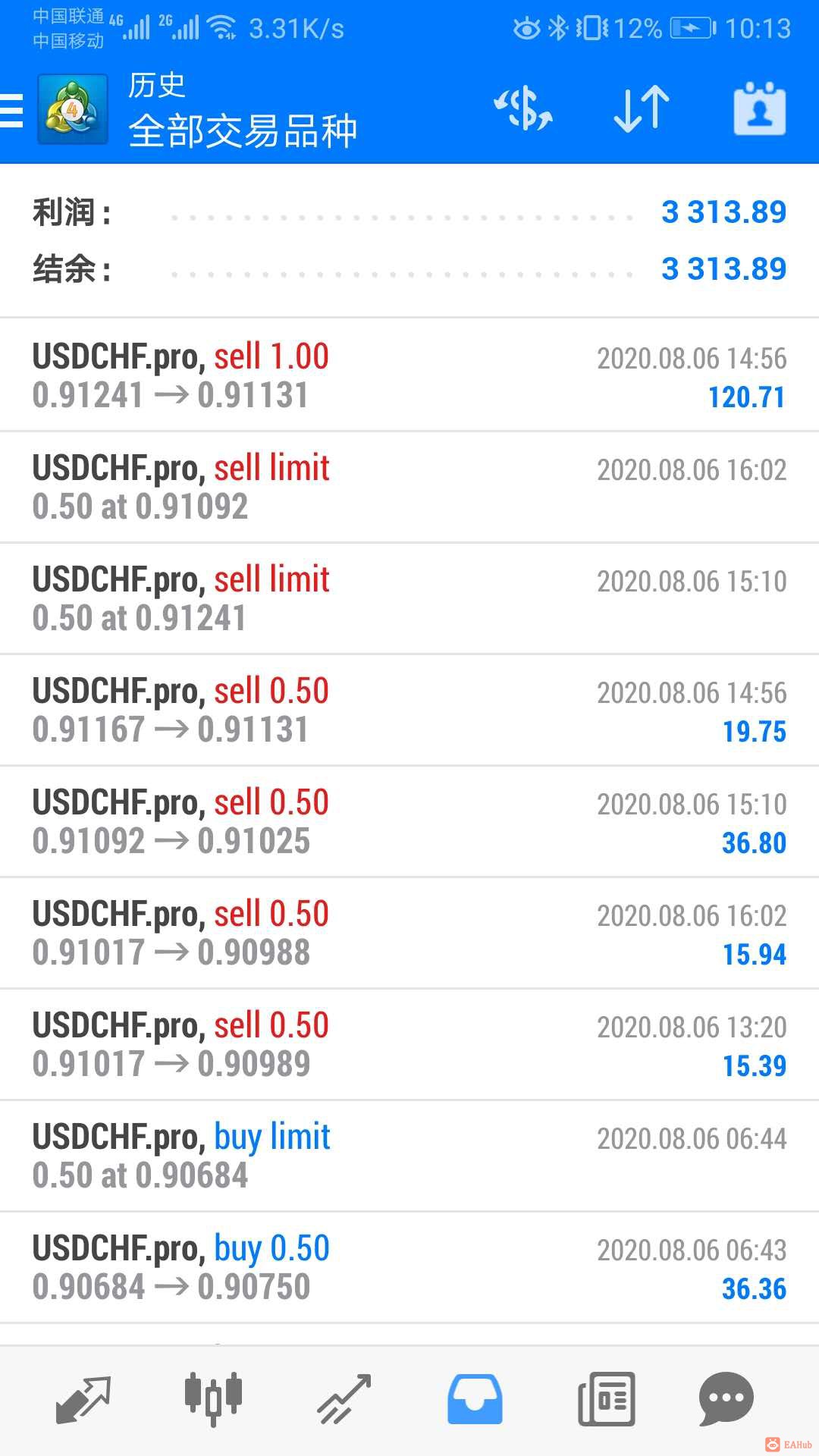Switch to the News tab
The width and height of the screenshot is (819, 1456).
coord(606,1398)
